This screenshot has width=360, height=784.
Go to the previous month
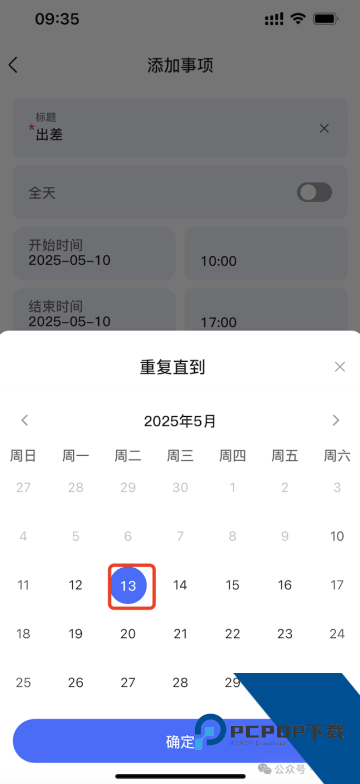24,420
